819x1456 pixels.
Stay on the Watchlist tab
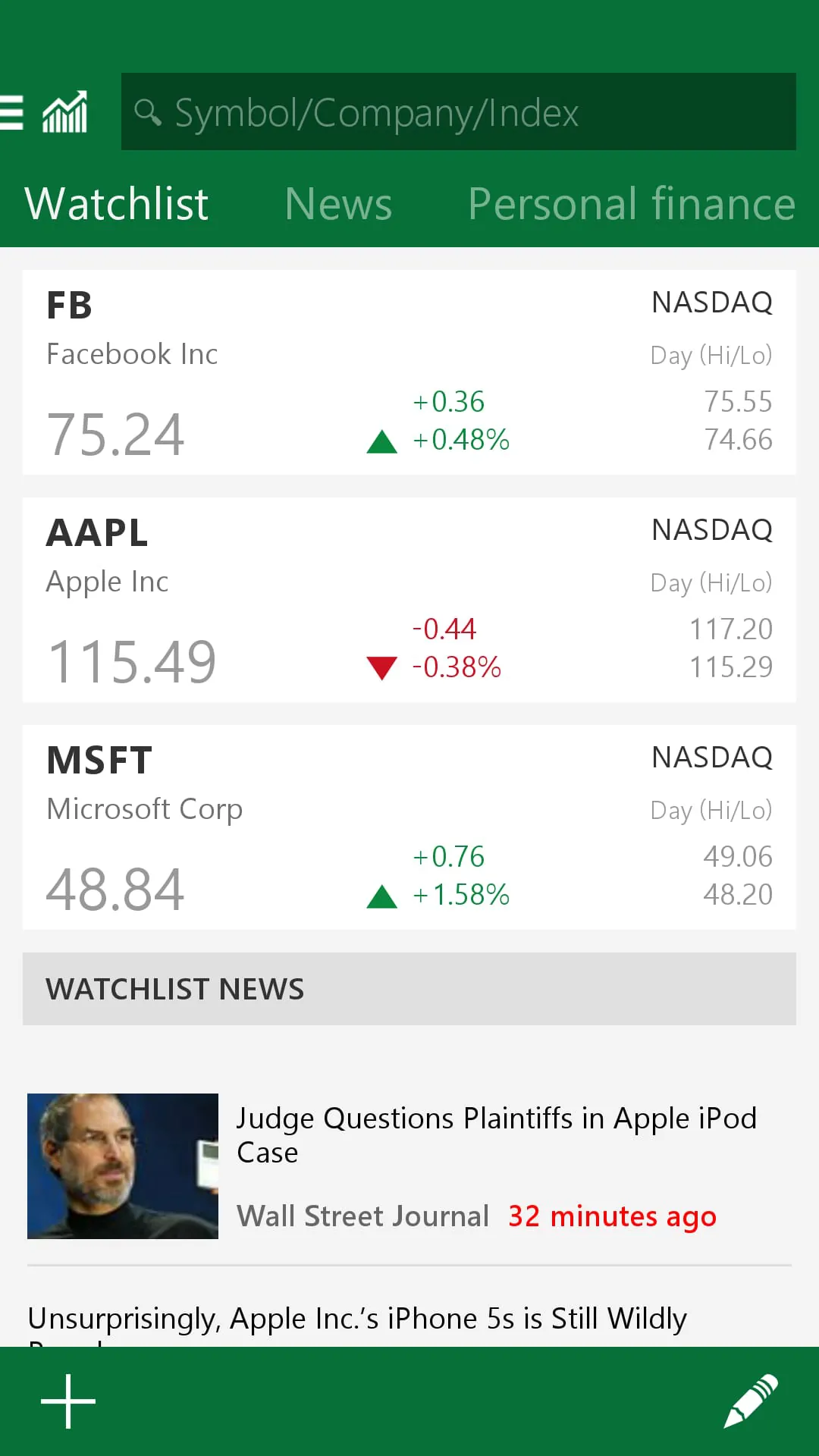tap(116, 203)
